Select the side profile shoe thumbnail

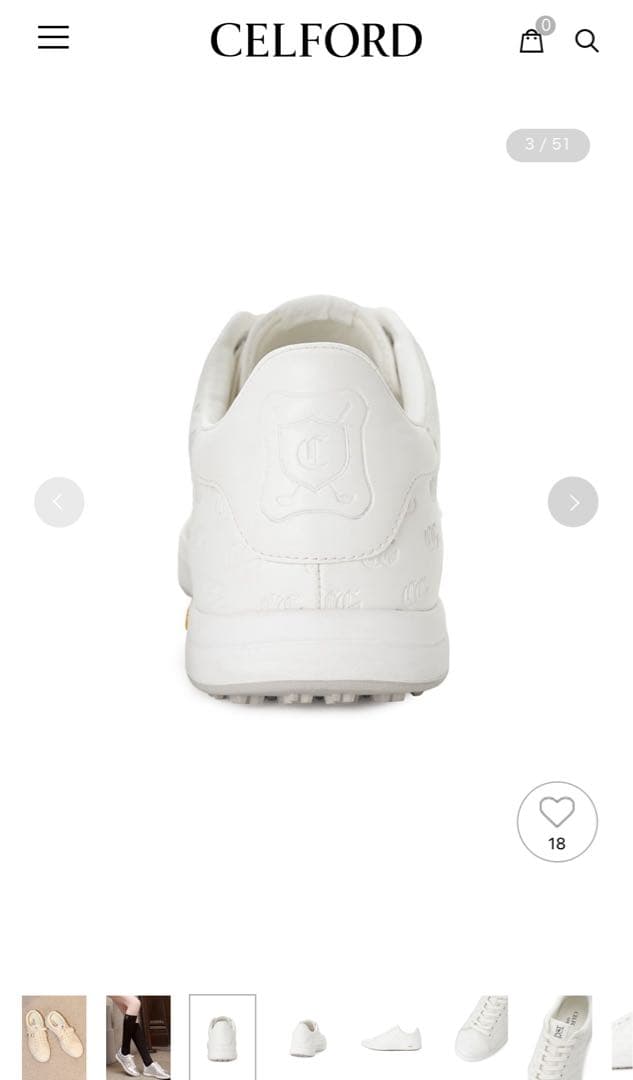click(x=391, y=1037)
